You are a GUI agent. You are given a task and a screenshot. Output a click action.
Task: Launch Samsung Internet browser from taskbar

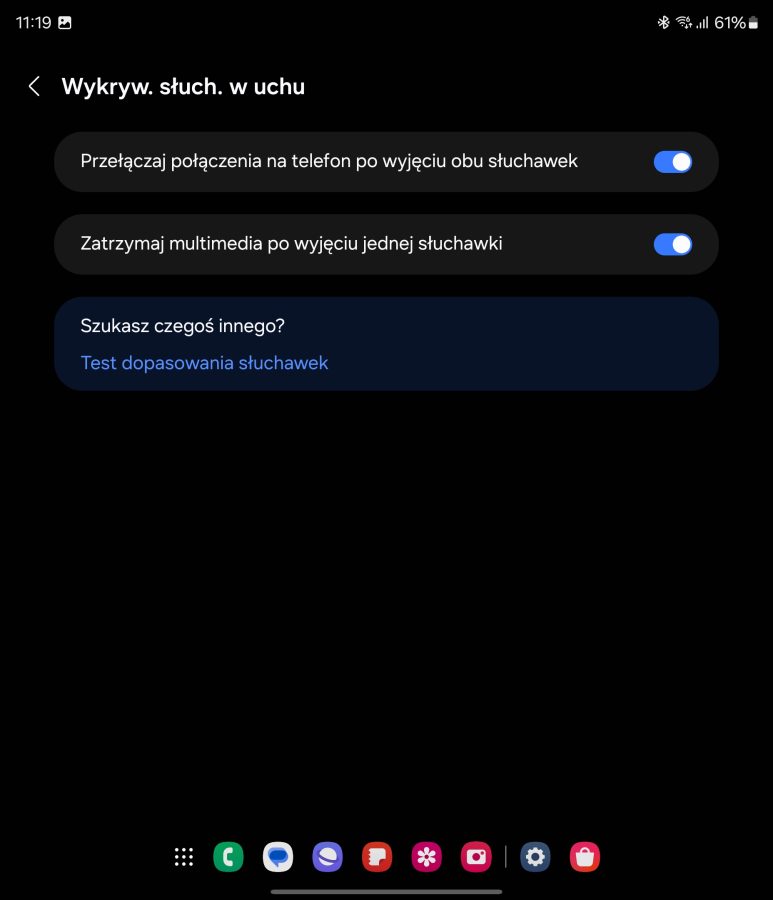[x=327, y=857]
